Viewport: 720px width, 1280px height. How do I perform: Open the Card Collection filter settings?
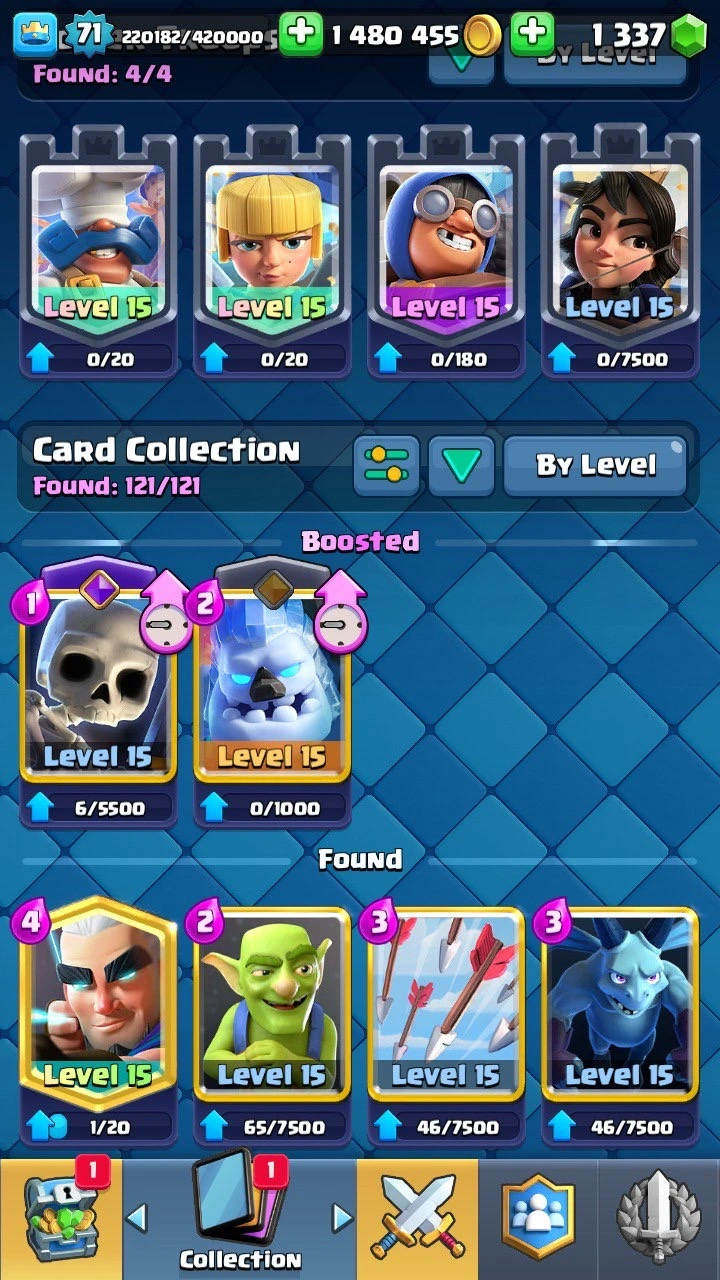386,465
